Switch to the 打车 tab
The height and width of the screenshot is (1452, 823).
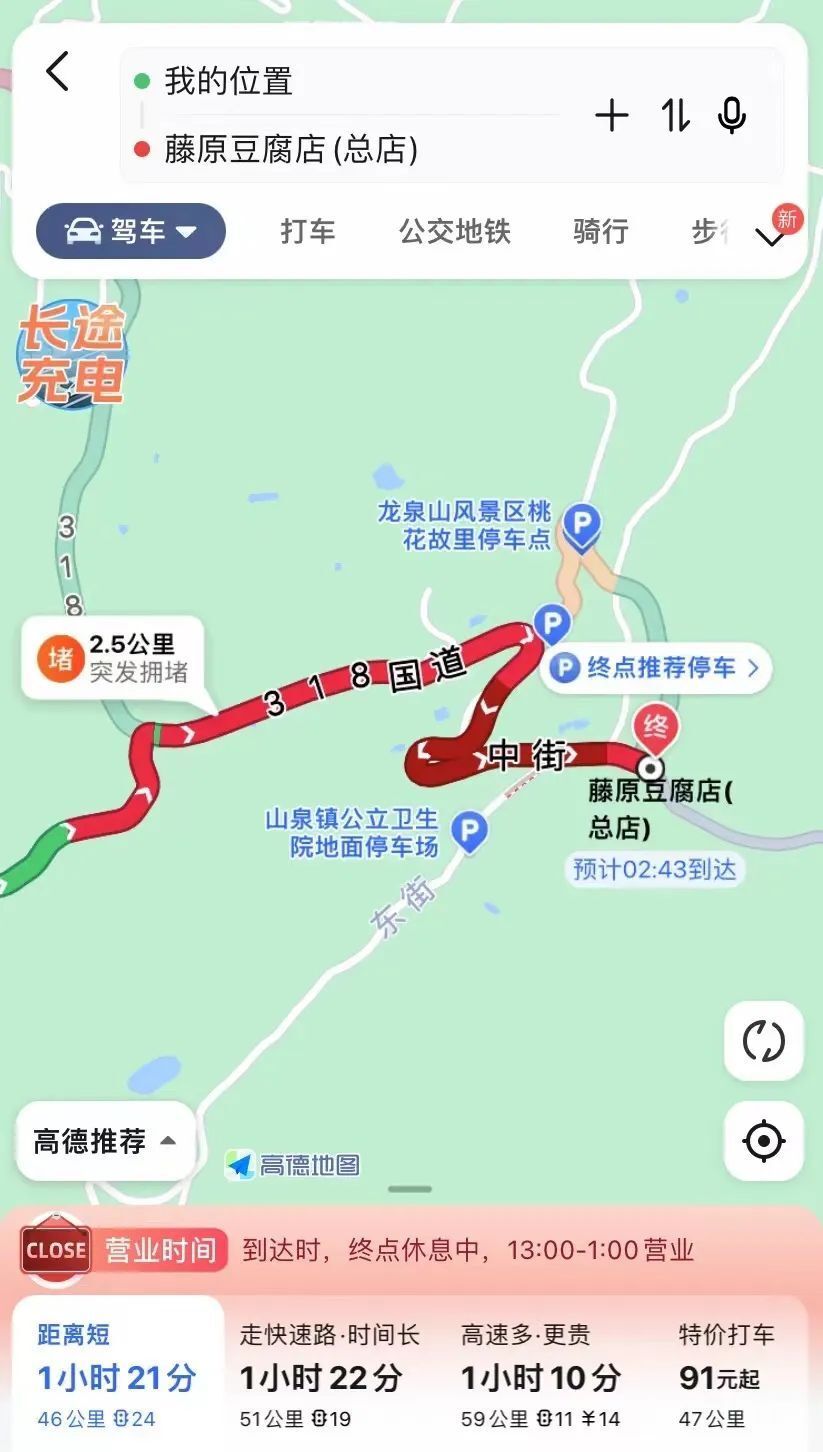click(x=307, y=232)
